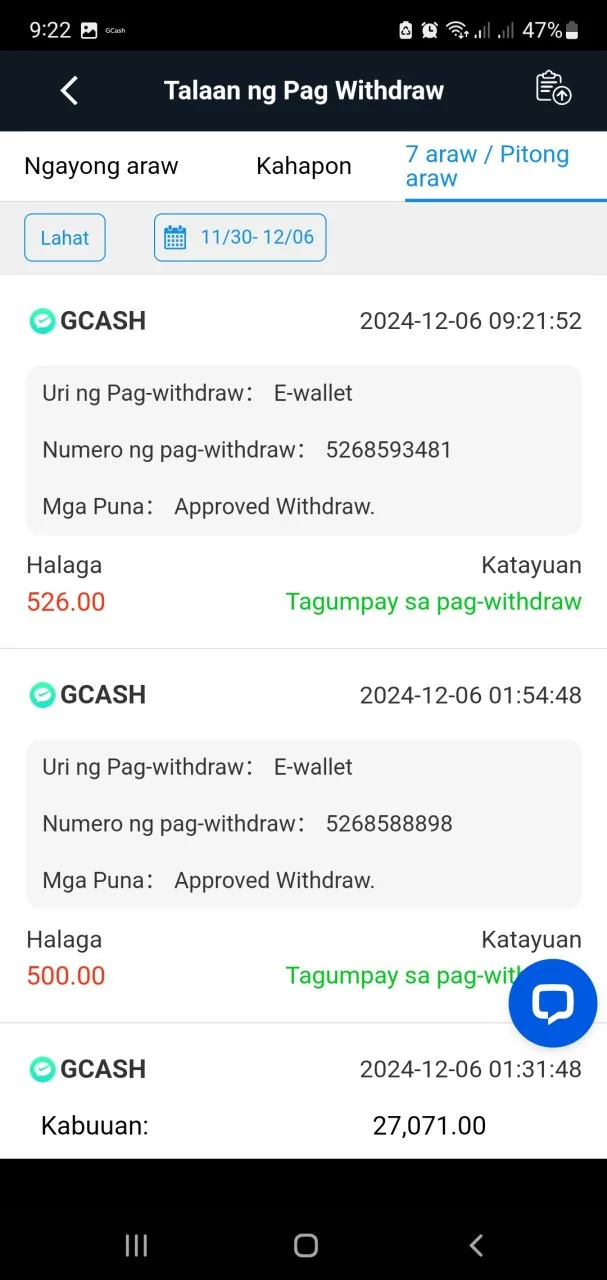Tap the Lahat filter chip
This screenshot has width=607, height=1280.
click(x=65, y=238)
